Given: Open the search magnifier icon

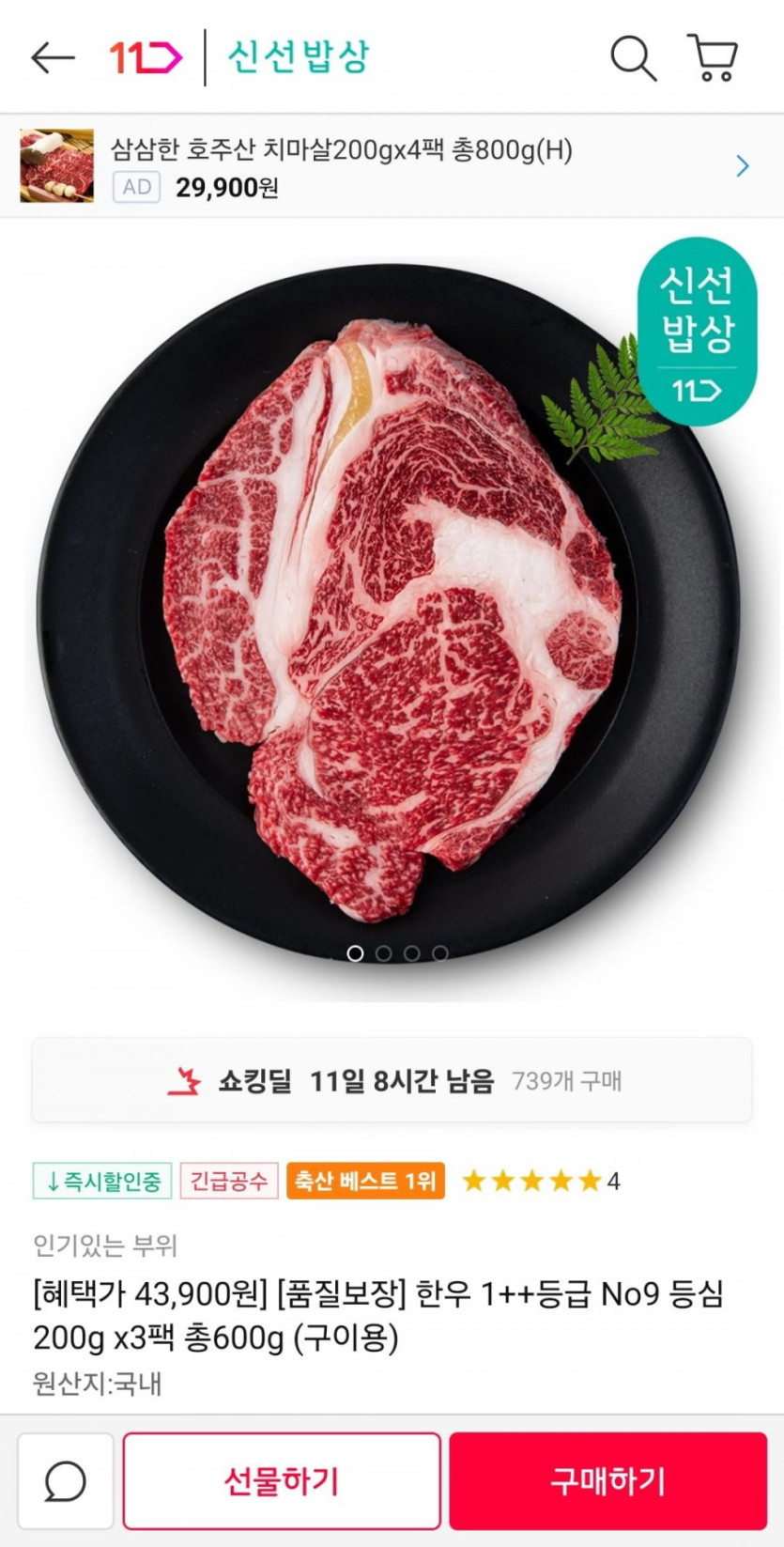Looking at the screenshot, I should pos(633,58).
